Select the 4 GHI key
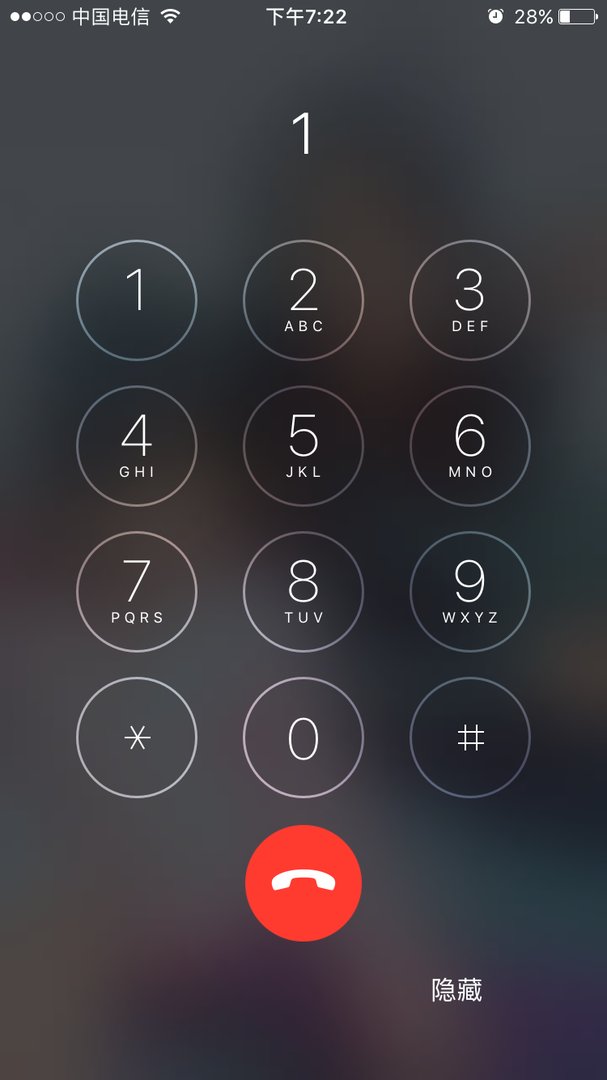607x1080 pixels. coord(137,446)
